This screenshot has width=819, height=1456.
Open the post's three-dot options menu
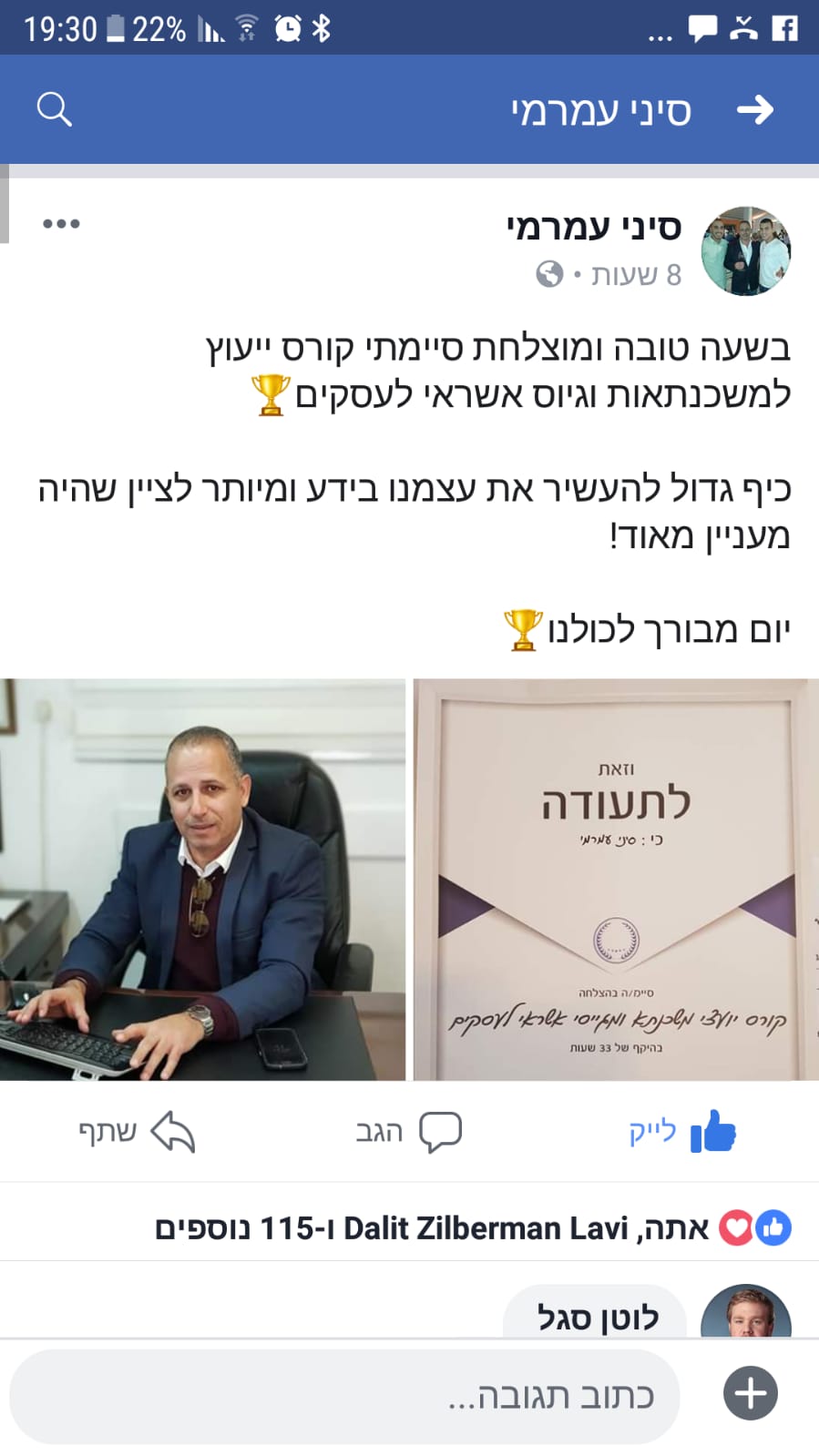click(x=61, y=224)
